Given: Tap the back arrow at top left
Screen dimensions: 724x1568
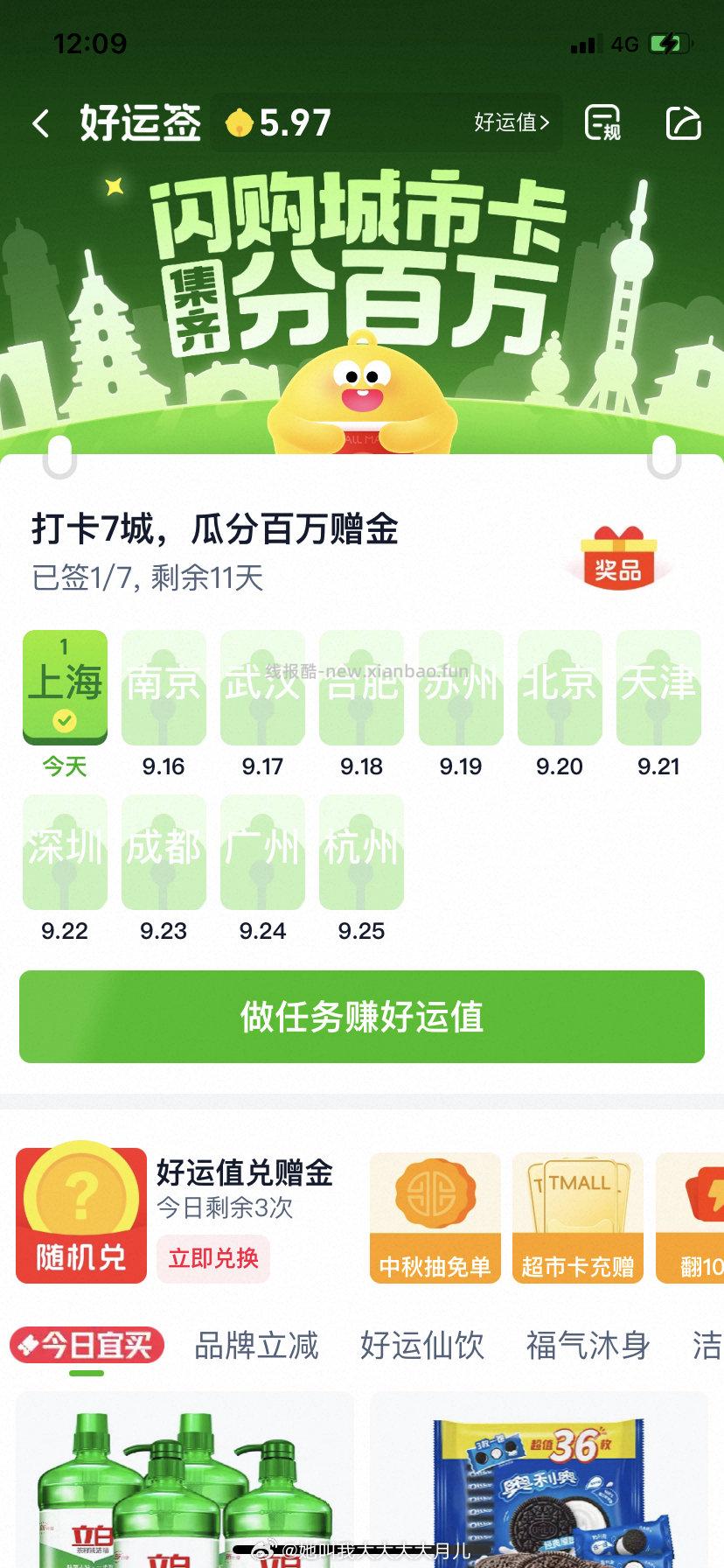Looking at the screenshot, I should [39, 122].
